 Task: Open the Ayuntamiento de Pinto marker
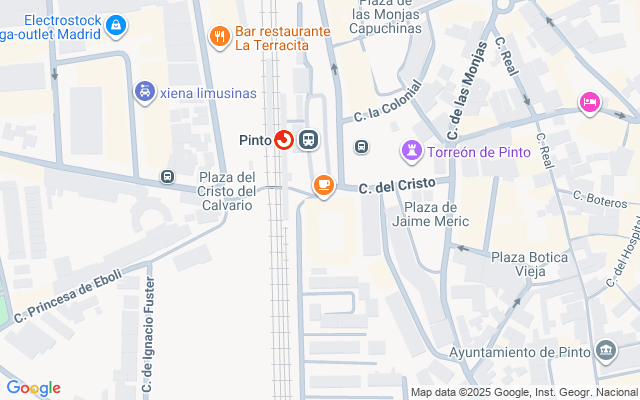pos(606,351)
